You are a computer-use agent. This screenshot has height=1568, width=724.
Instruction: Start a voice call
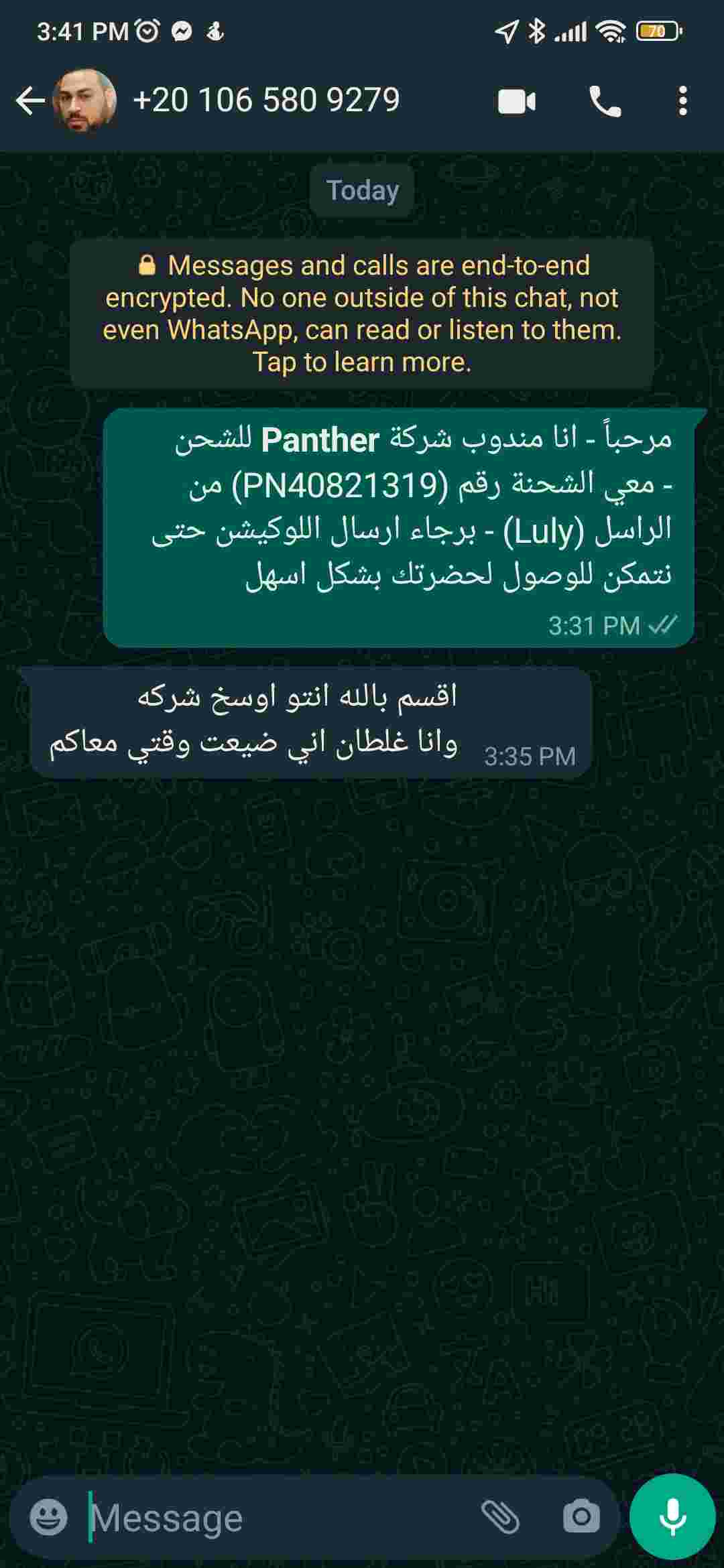tap(605, 102)
